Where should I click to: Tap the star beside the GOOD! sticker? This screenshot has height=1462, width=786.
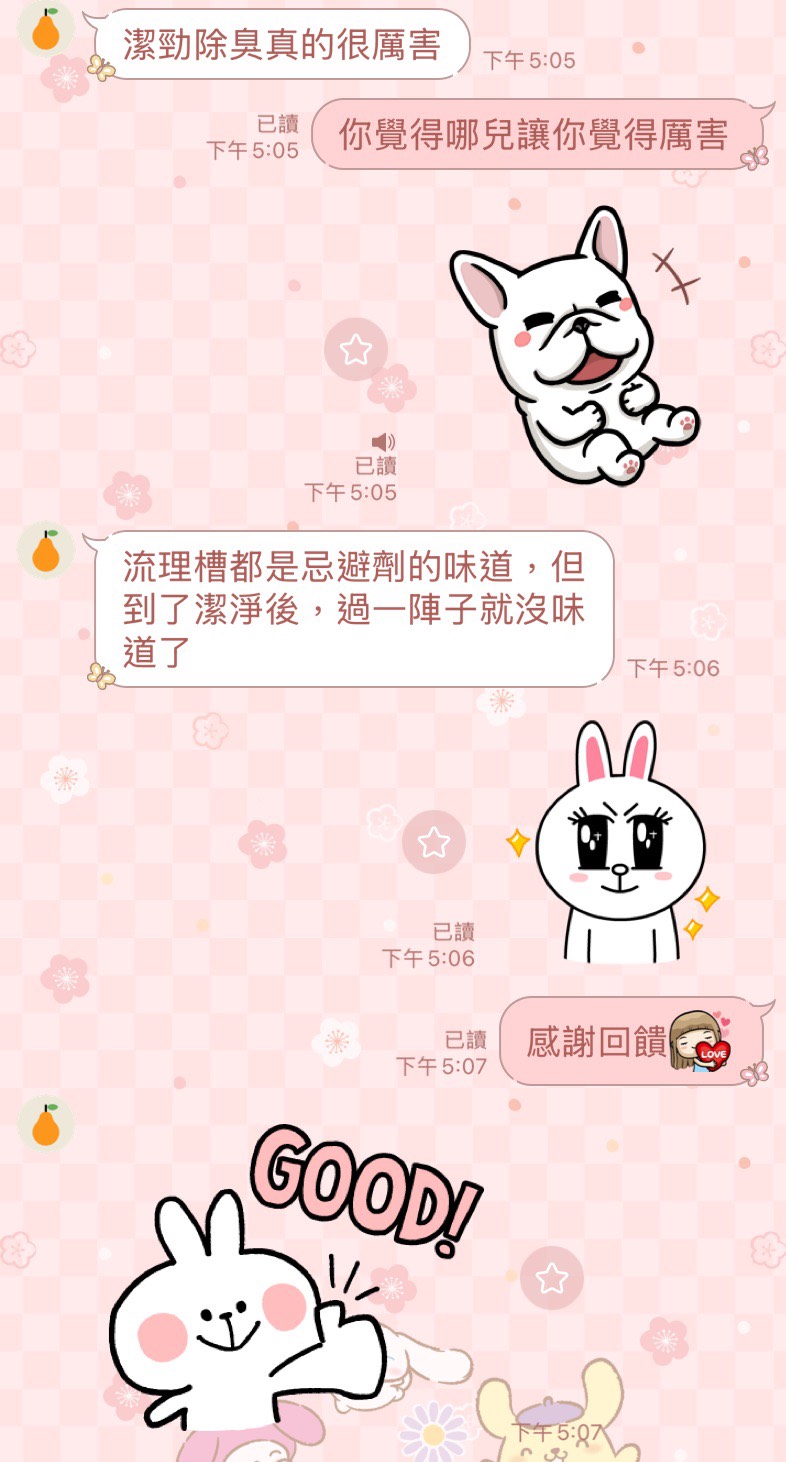(551, 1277)
